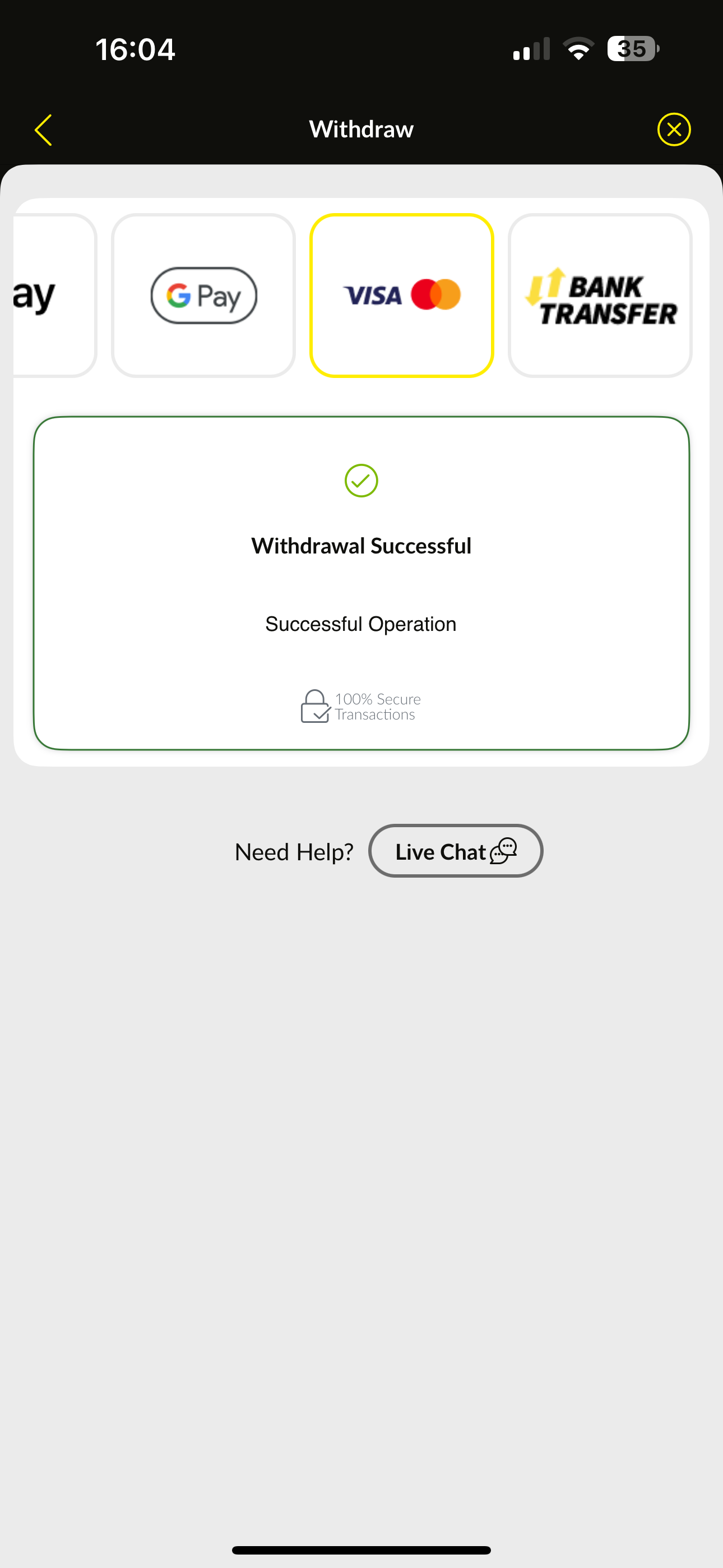The width and height of the screenshot is (723, 1568).
Task: Tap the green success checkmark icon
Action: pos(361,480)
